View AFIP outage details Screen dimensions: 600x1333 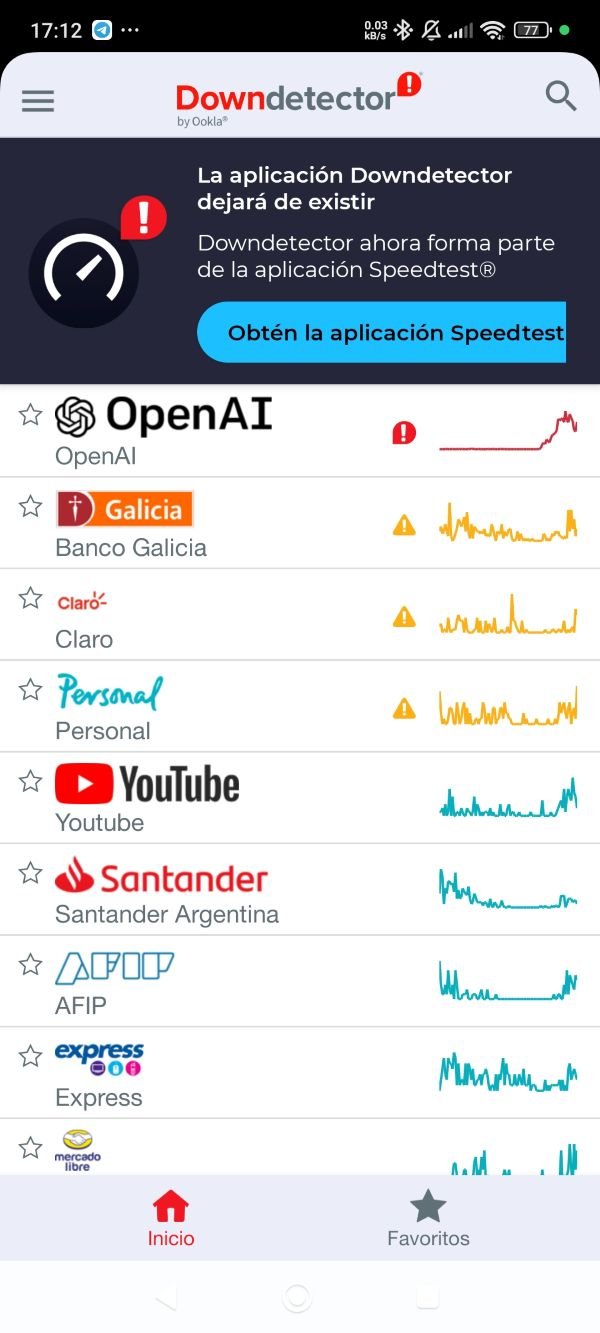pyautogui.click(x=300, y=981)
